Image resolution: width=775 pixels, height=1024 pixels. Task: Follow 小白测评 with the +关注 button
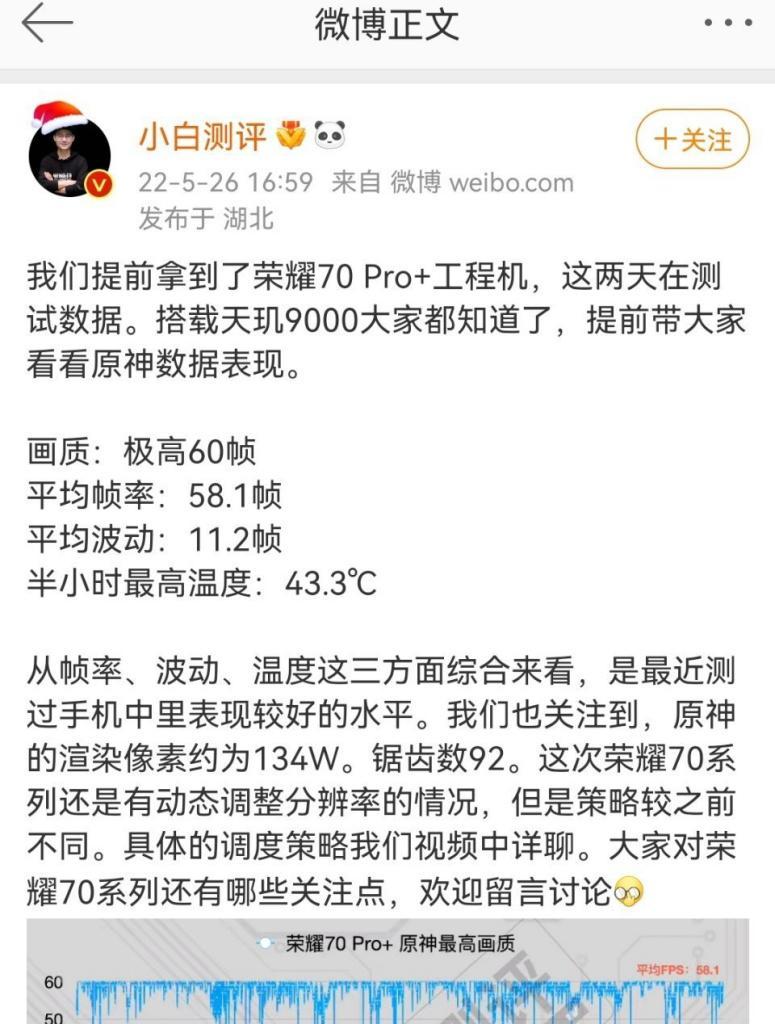click(x=692, y=139)
